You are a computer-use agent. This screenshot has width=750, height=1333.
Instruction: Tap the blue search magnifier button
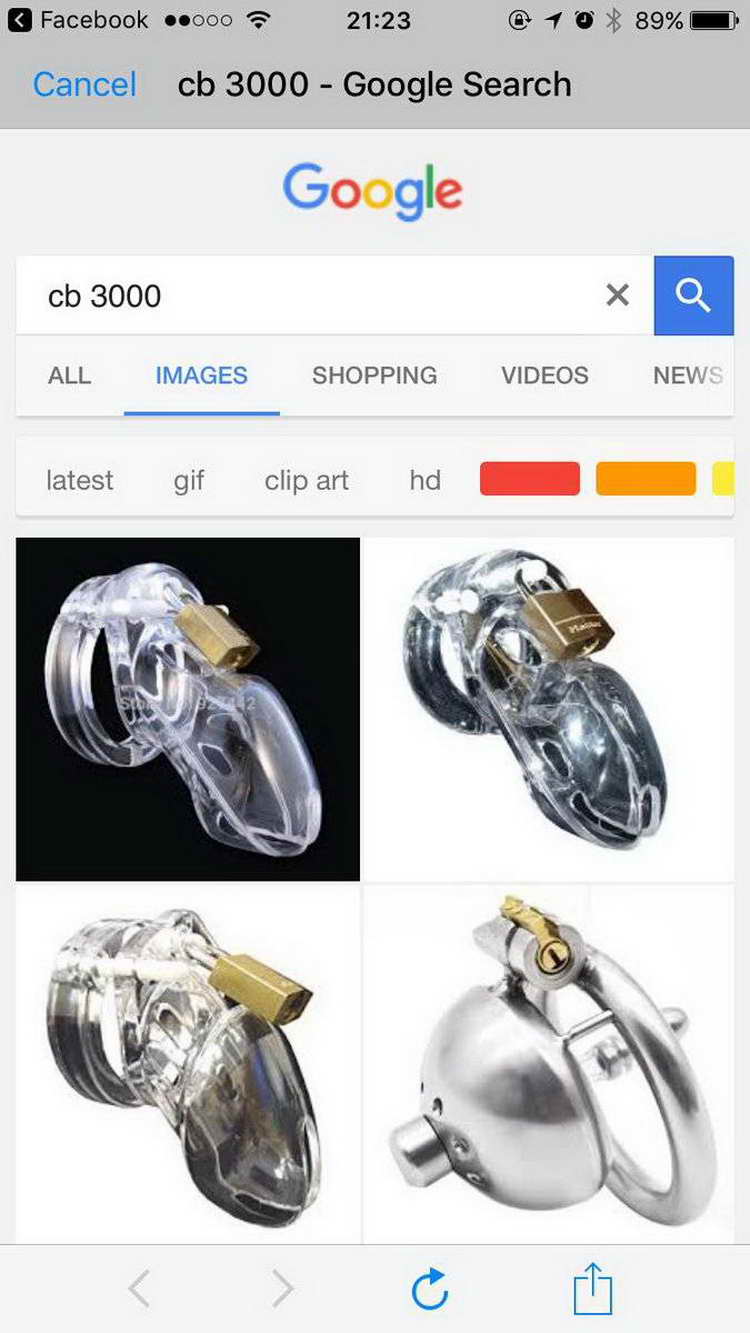[x=693, y=295]
